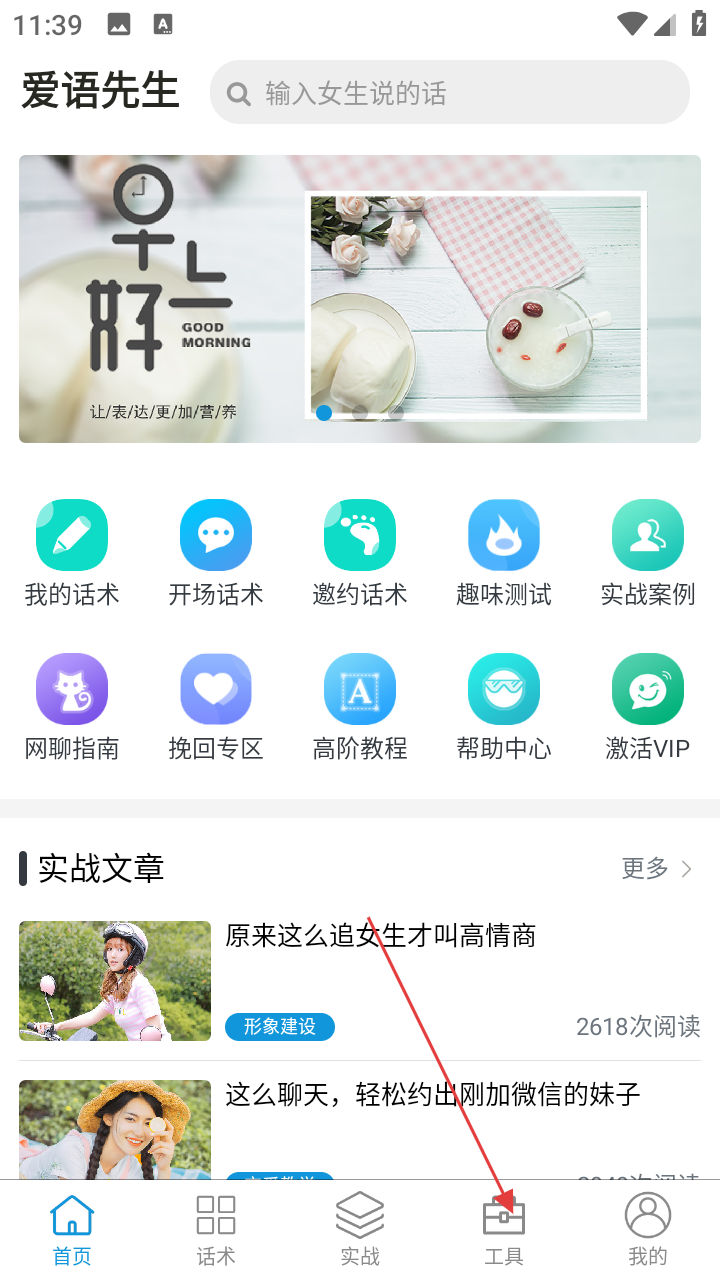Switch to the 话术 tab
Viewport: 720px width, 1280px height.
216,1230
